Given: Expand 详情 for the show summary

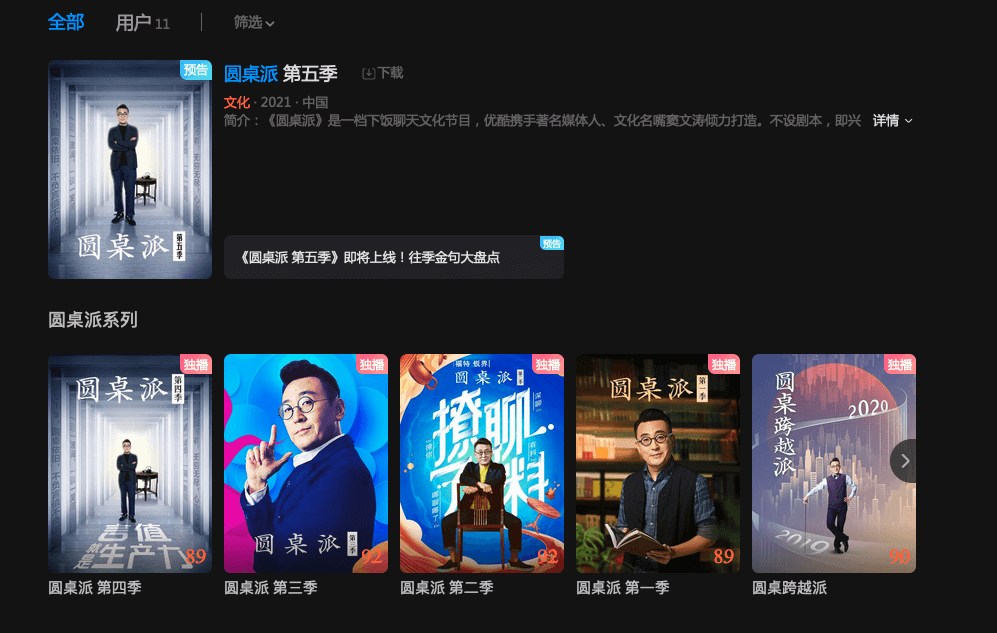Looking at the screenshot, I should click(x=892, y=120).
